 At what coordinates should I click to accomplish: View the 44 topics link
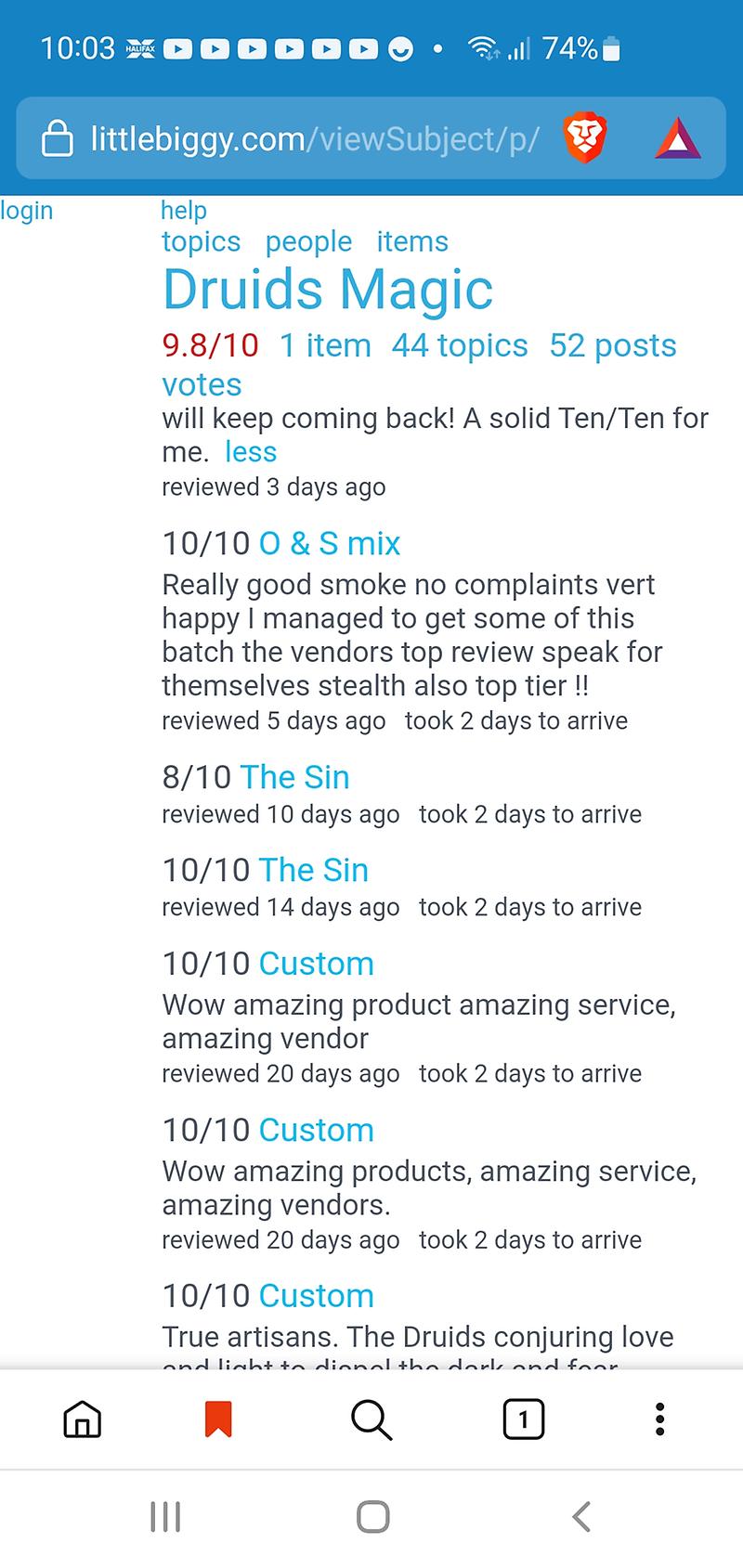tap(460, 345)
